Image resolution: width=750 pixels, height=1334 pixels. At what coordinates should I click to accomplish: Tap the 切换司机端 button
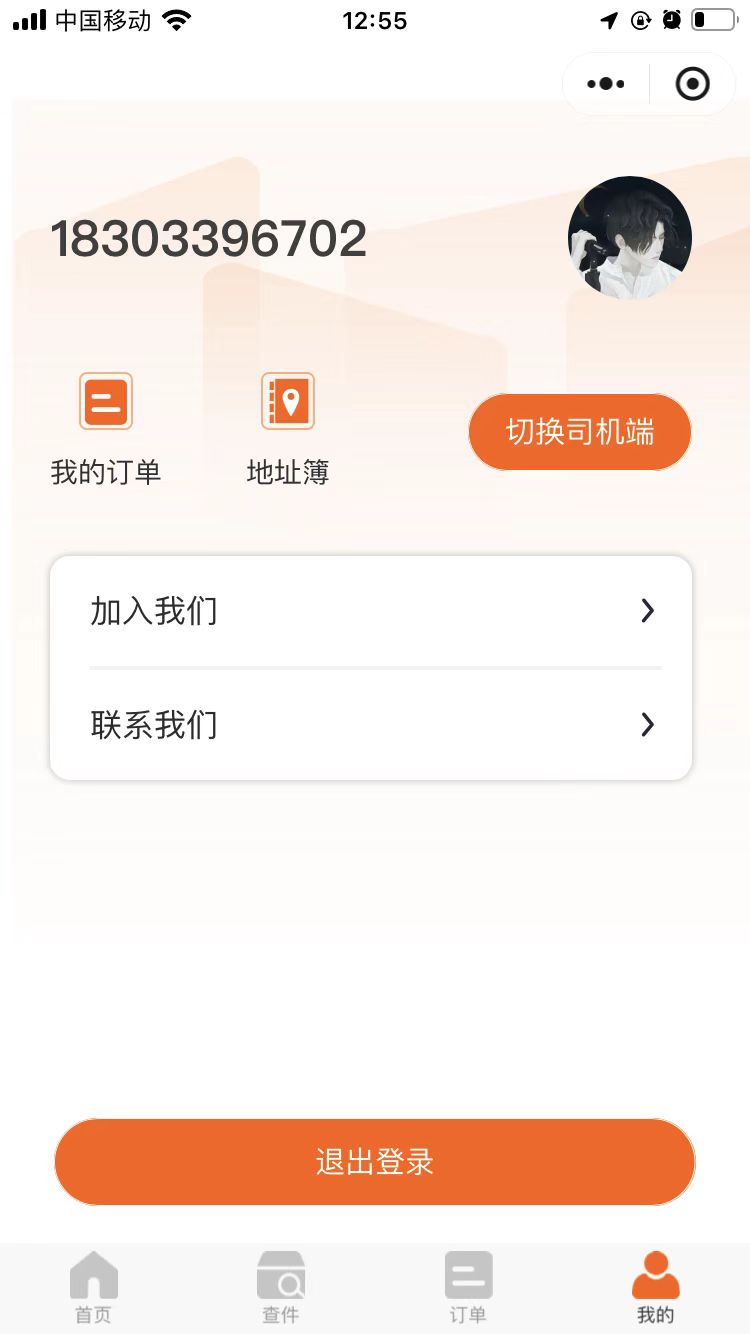(580, 432)
